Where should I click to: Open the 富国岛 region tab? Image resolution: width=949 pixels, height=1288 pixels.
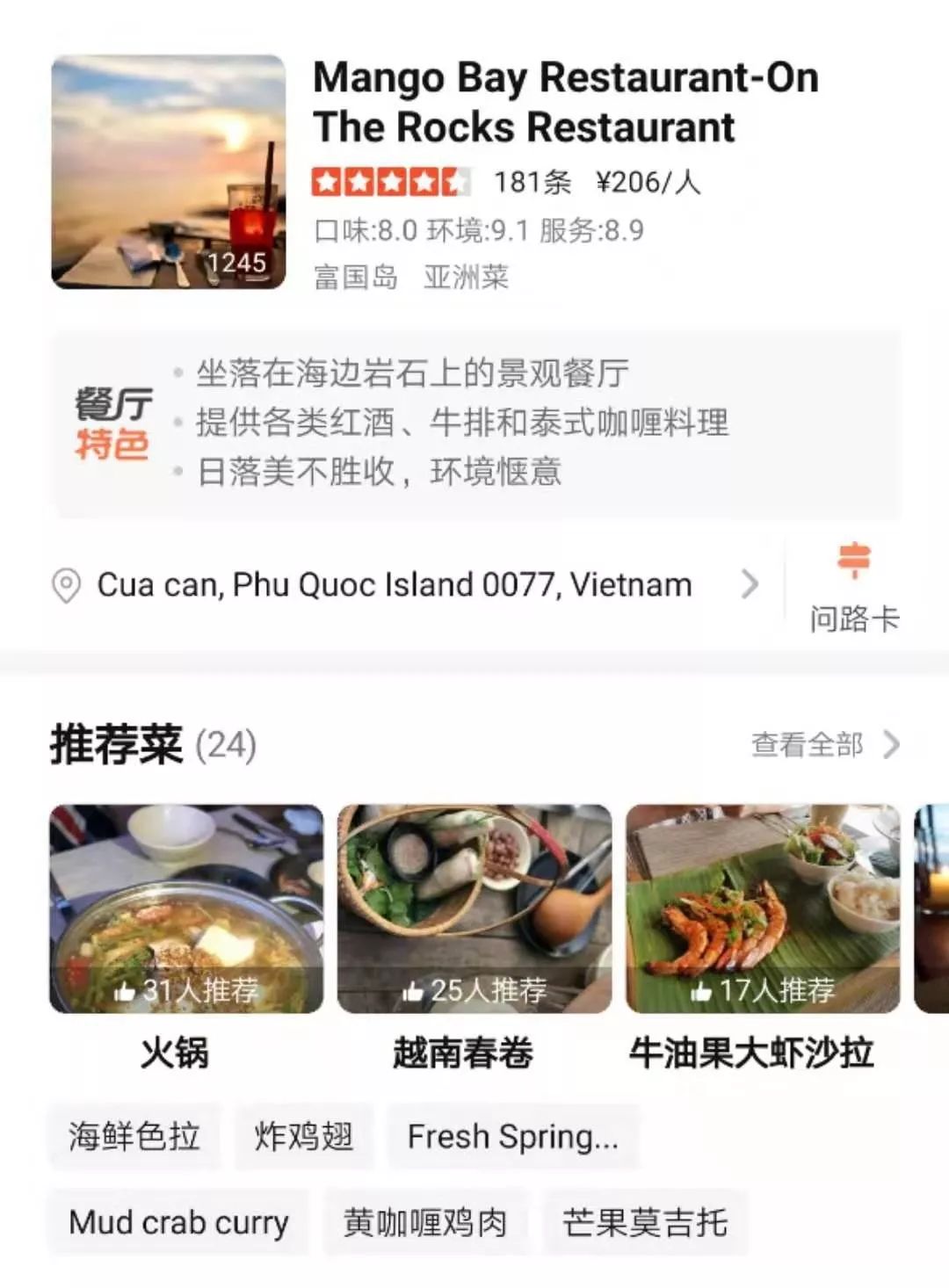(x=353, y=278)
